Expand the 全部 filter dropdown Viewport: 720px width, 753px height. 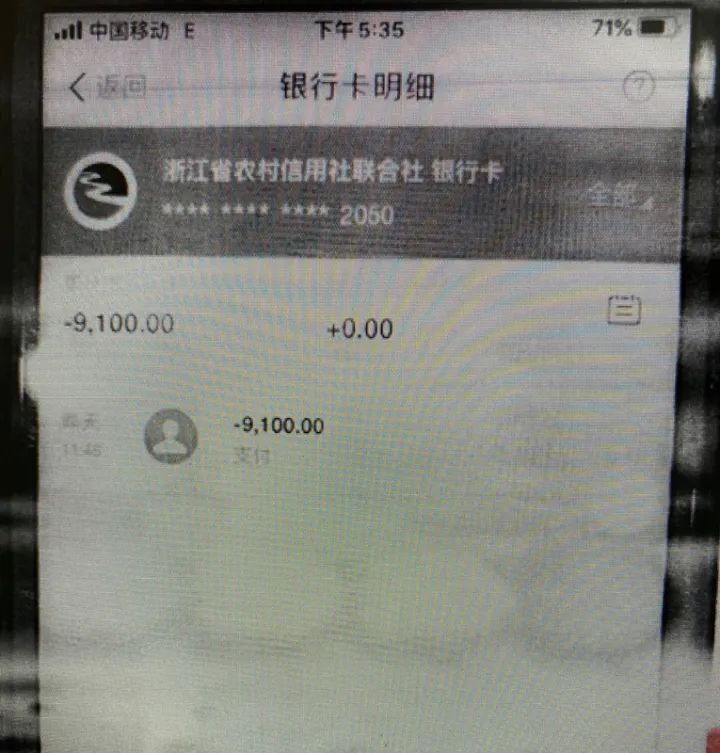click(x=617, y=196)
